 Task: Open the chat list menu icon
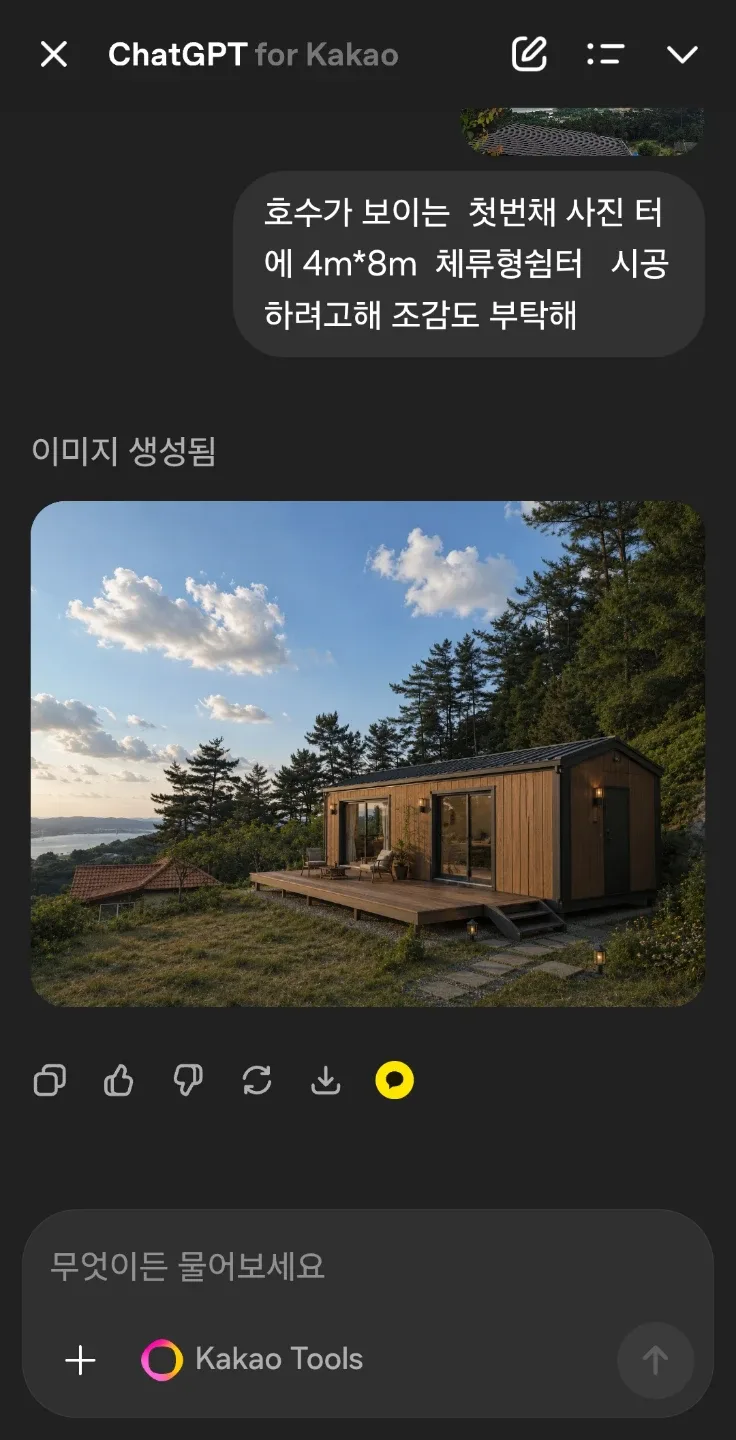tap(605, 54)
